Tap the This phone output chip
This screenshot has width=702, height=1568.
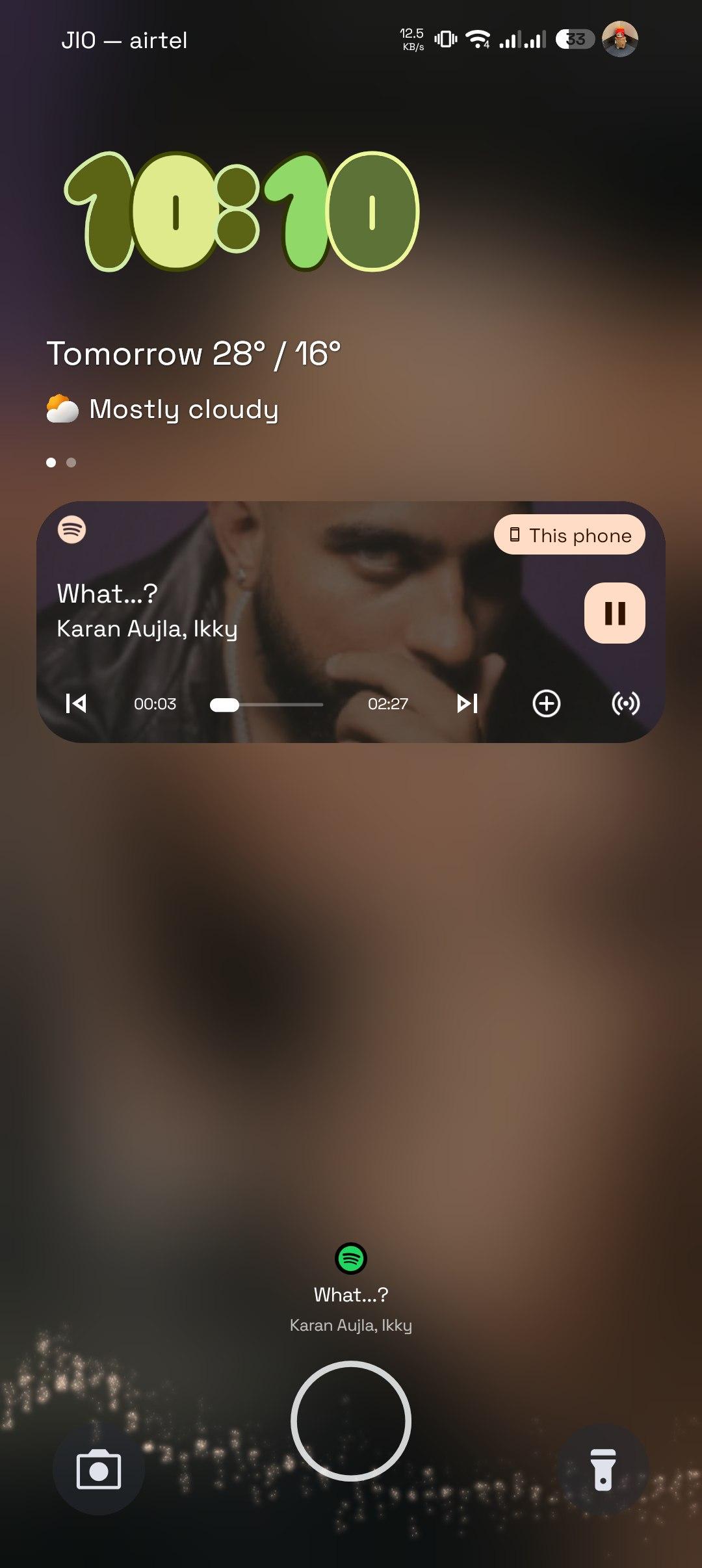tap(569, 535)
